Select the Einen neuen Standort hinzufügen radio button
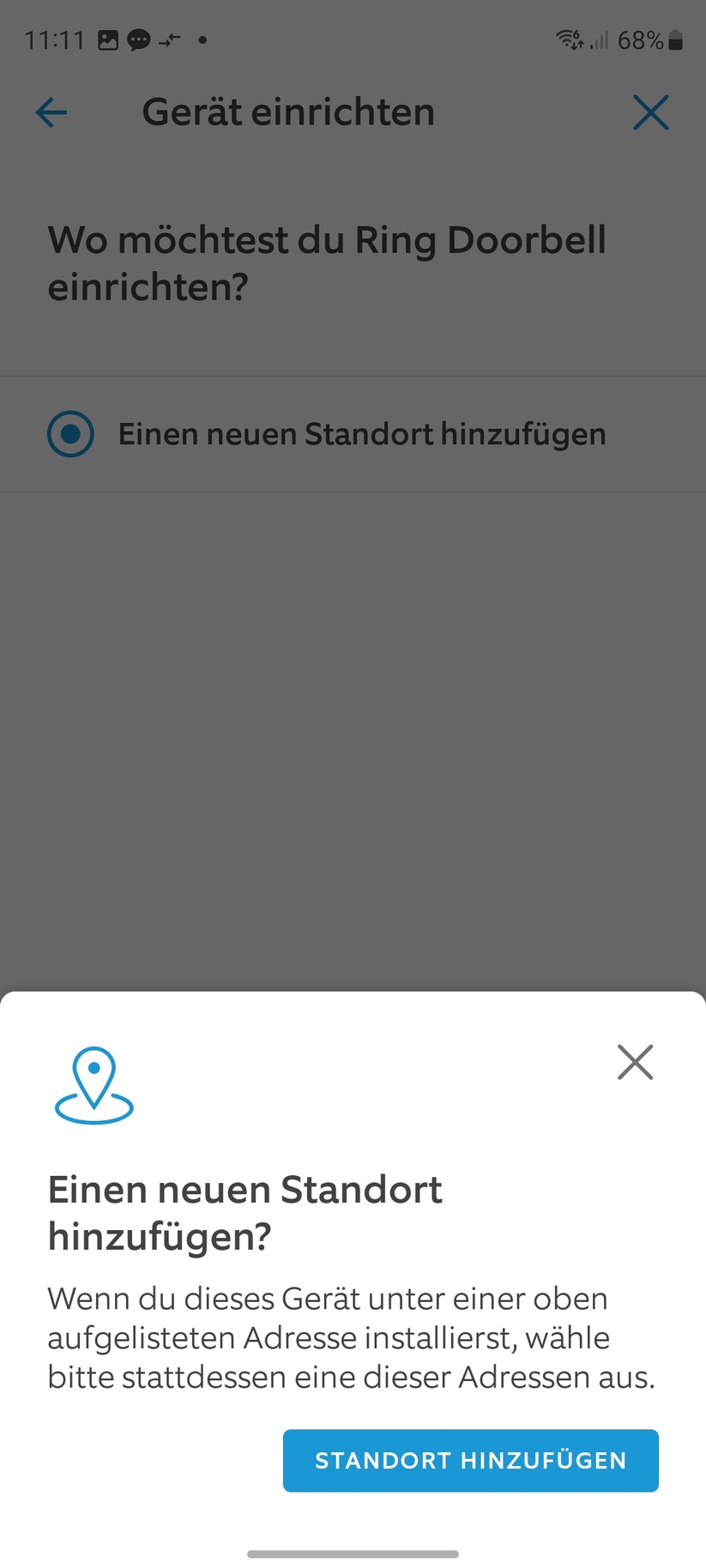Viewport: 706px width, 1568px height. 71,434
